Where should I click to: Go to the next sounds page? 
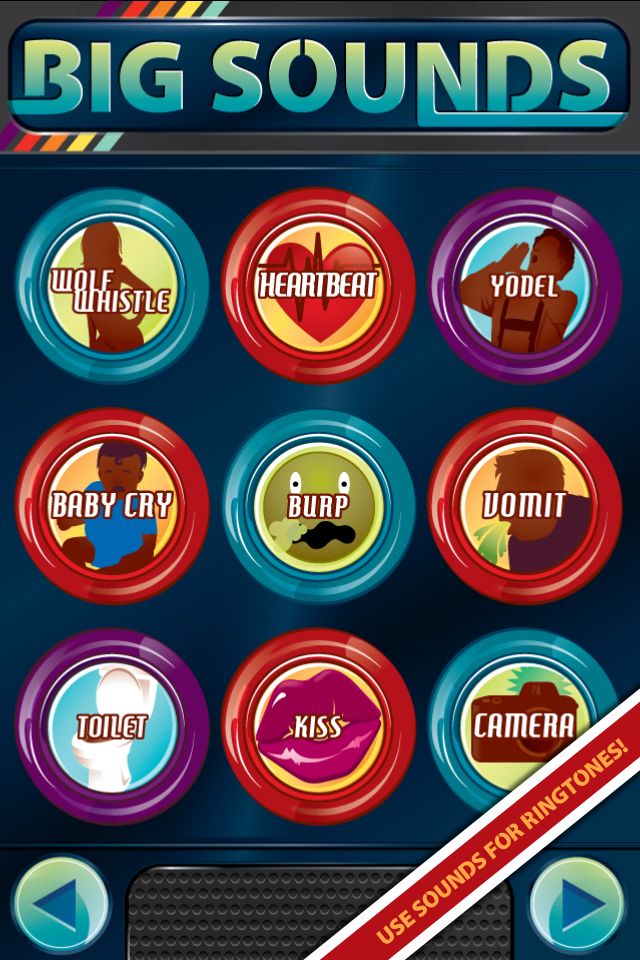click(x=578, y=905)
